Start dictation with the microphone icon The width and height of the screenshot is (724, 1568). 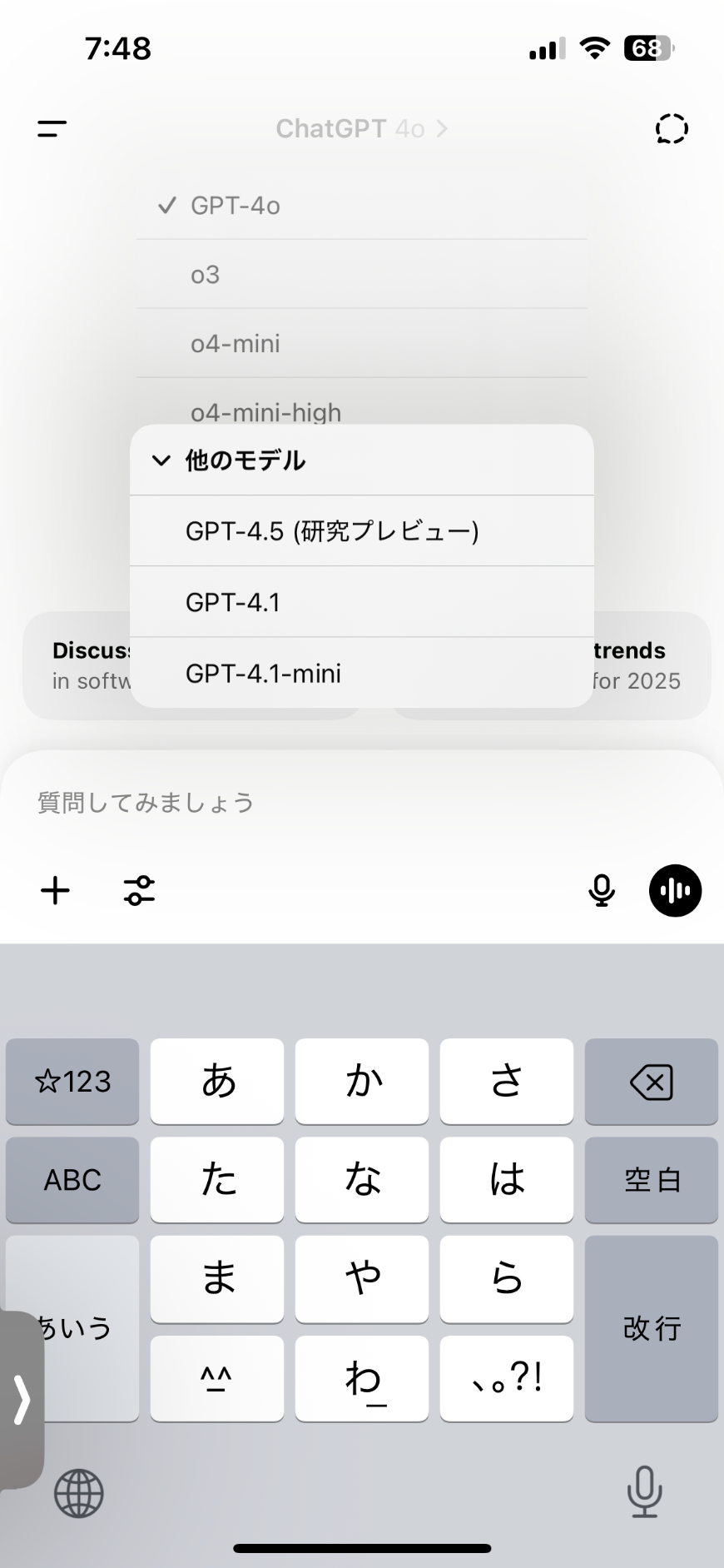click(602, 891)
